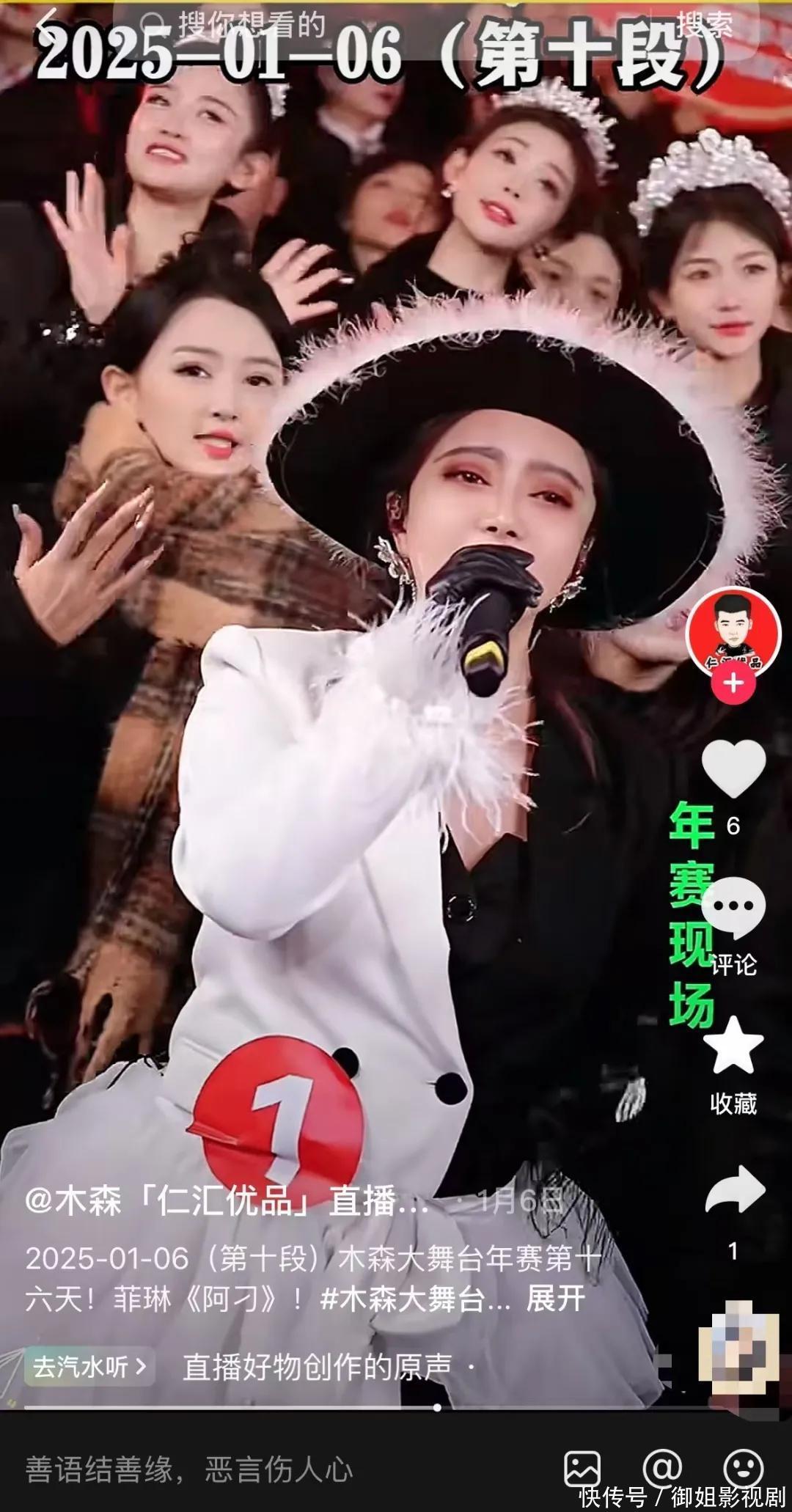Image resolution: width=792 pixels, height=1512 pixels.
Task: Open the creator's profile avatar
Action: [x=733, y=631]
